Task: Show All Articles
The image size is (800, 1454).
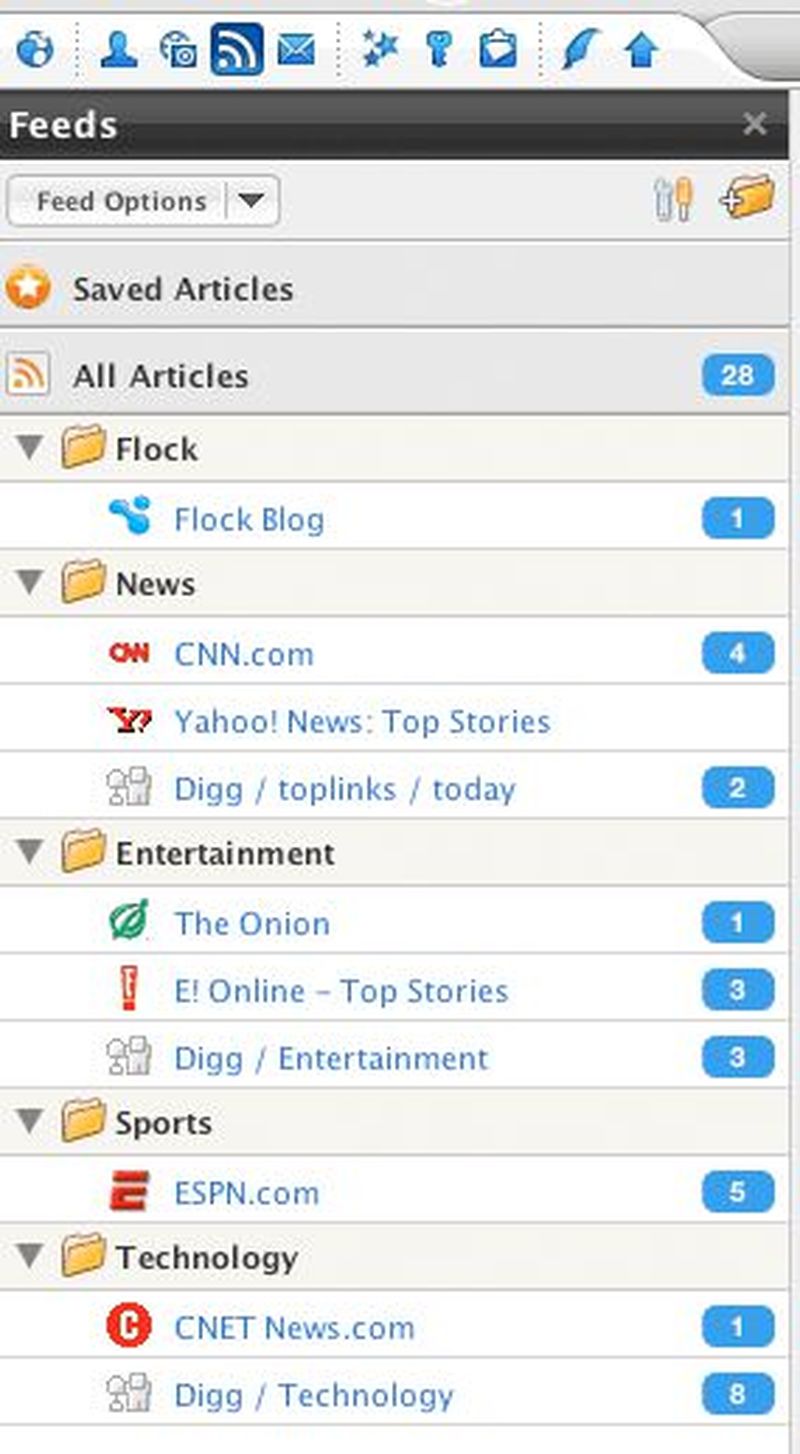Action: click(160, 376)
